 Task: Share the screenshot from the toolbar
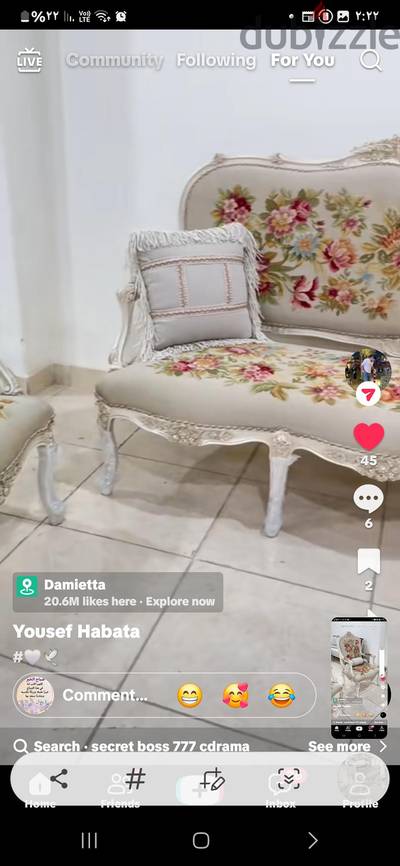(x=59, y=779)
